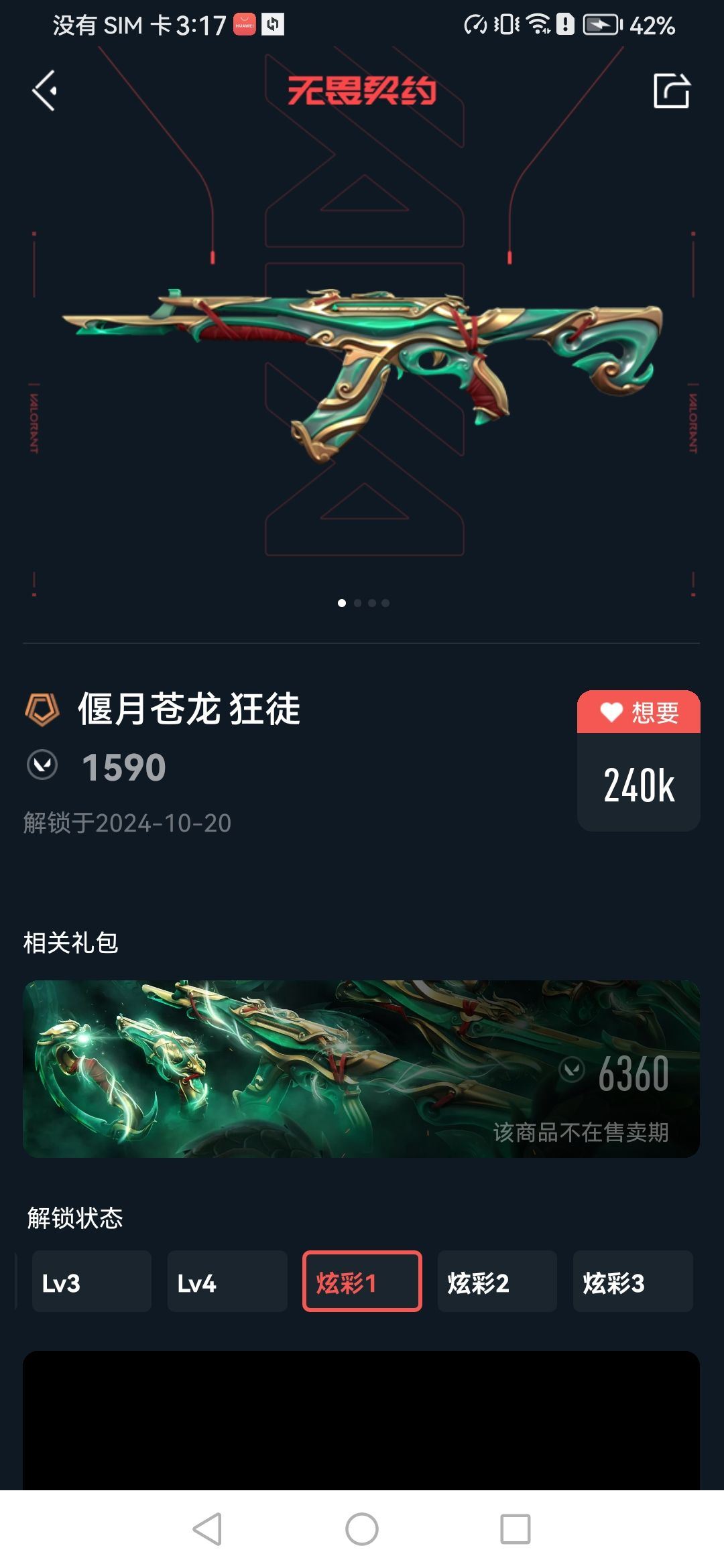Switch to the Lv3 unlock state
The width and height of the screenshot is (724, 1568).
92,1281
